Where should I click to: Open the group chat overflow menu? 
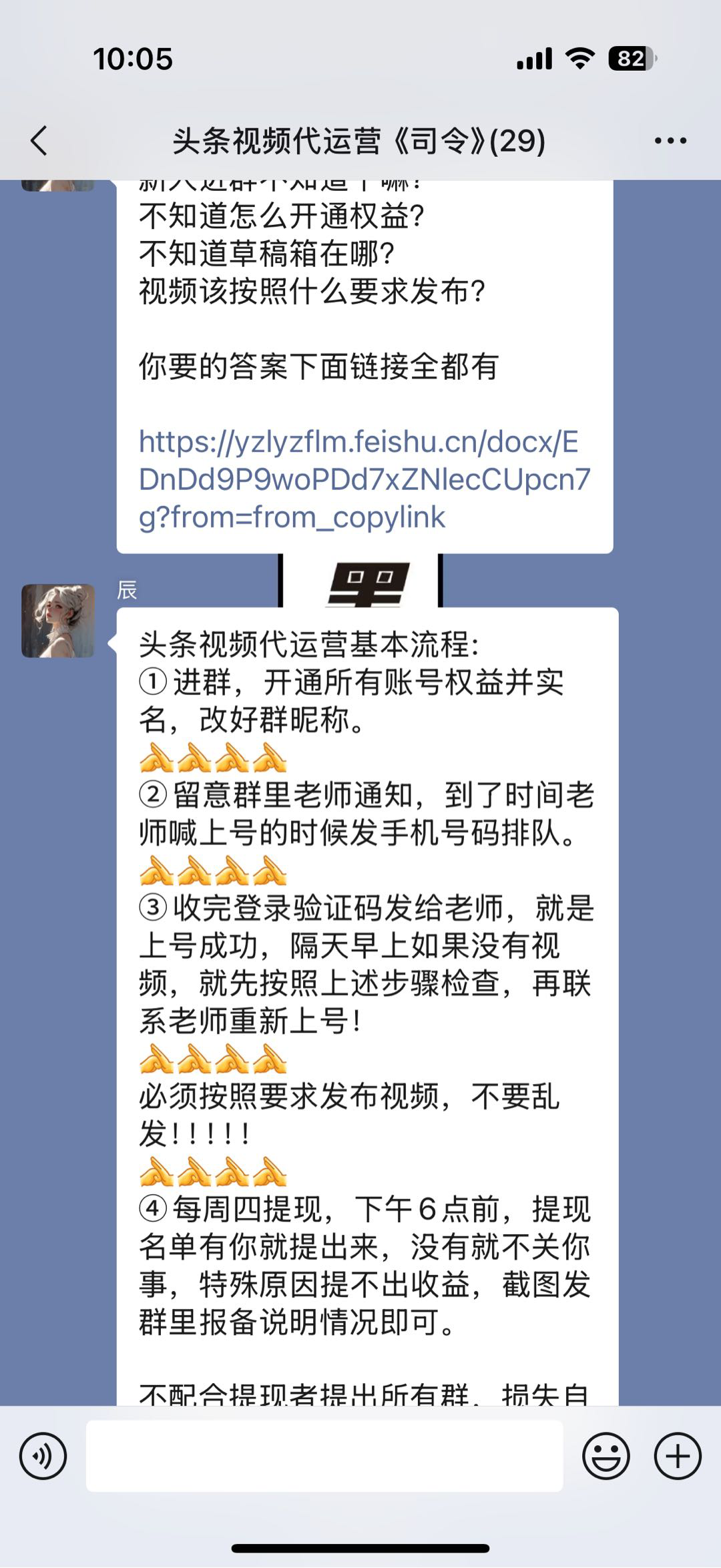[x=670, y=141]
